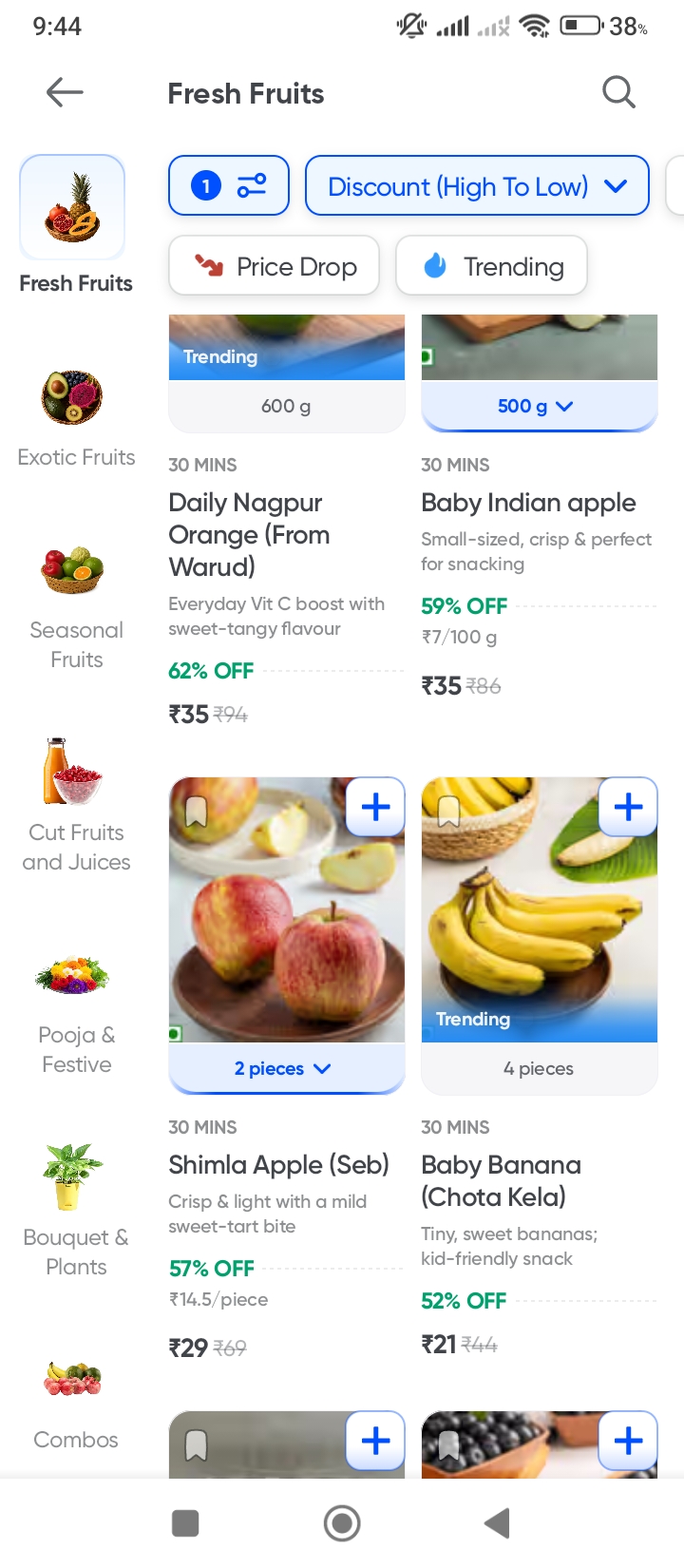The height and width of the screenshot is (1568, 684).
Task: Expand the 500 g size selector for Baby Indian apple
Action: pyautogui.click(x=537, y=406)
